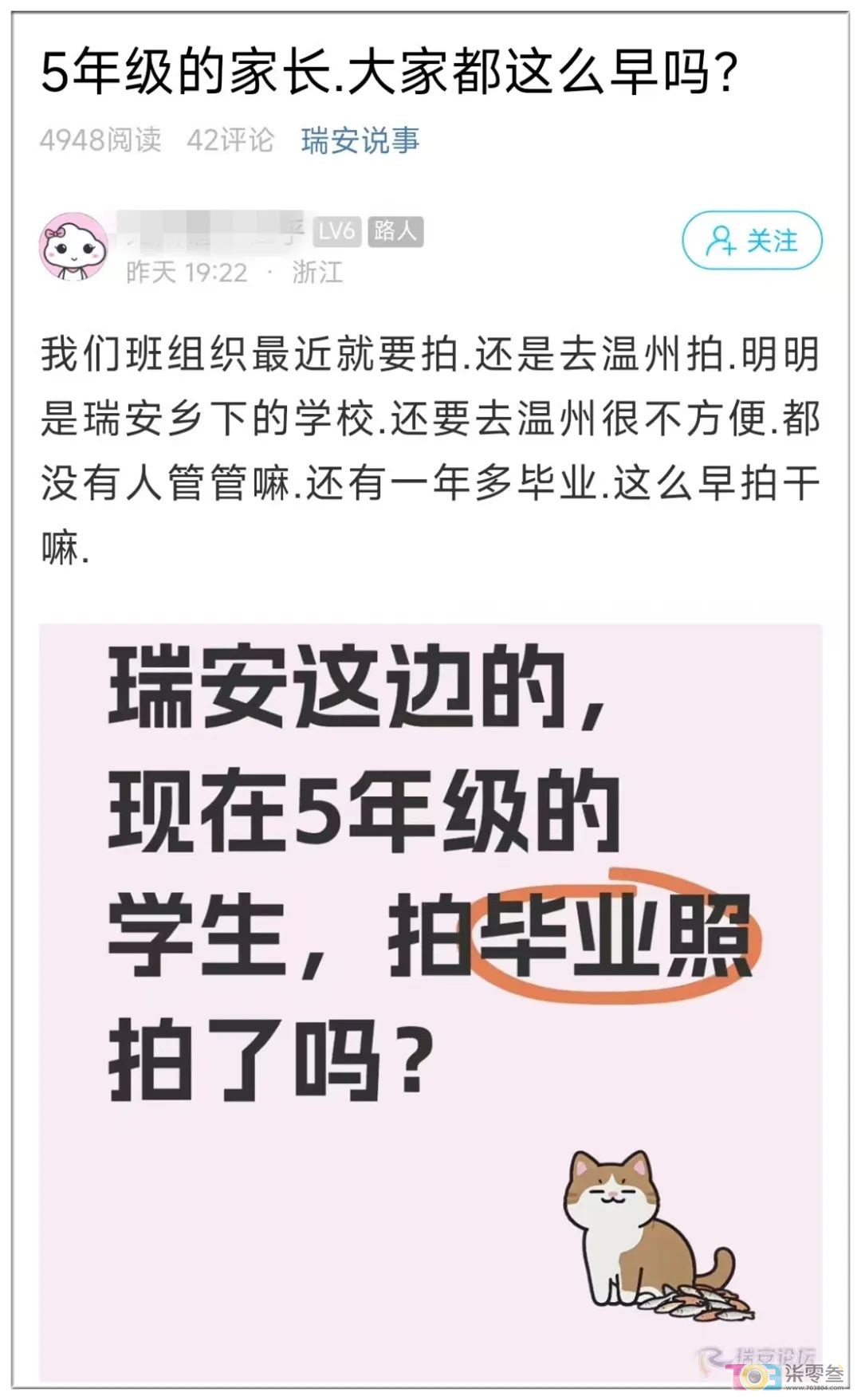Open the 瑞安说事 topic link
Image resolution: width=861 pixels, height=1400 pixels.
point(360,140)
